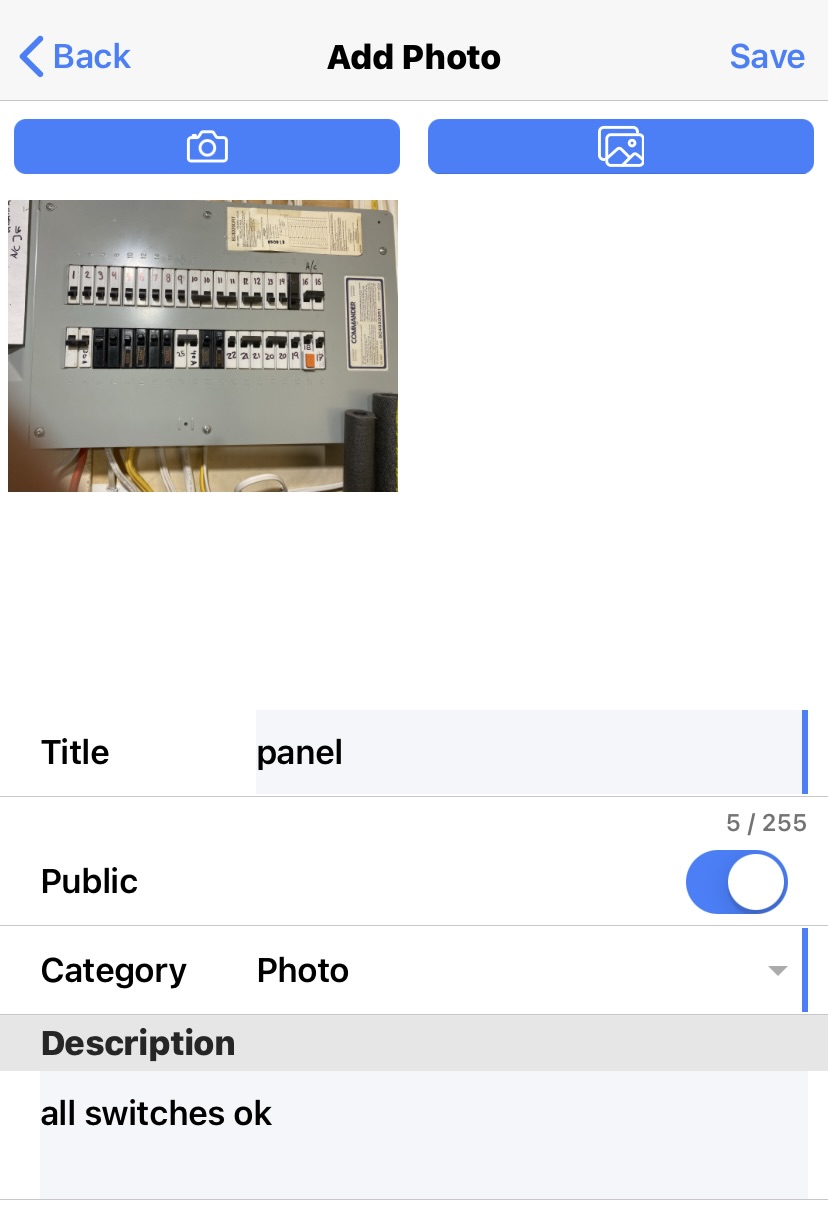The width and height of the screenshot is (828, 1206).
Task: Select the blue camera capture button
Action: coord(206,146)
